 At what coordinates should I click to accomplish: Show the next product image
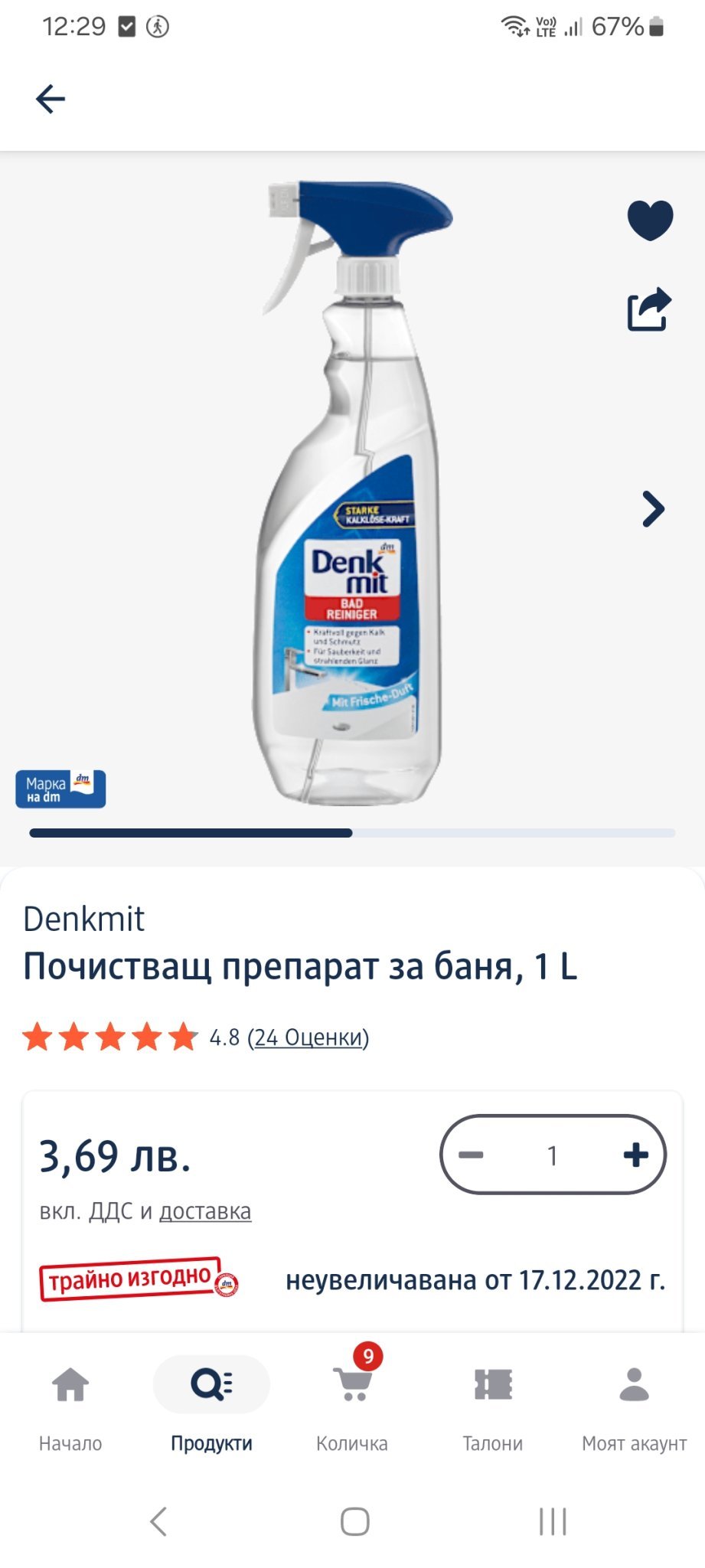pos(652,509)
